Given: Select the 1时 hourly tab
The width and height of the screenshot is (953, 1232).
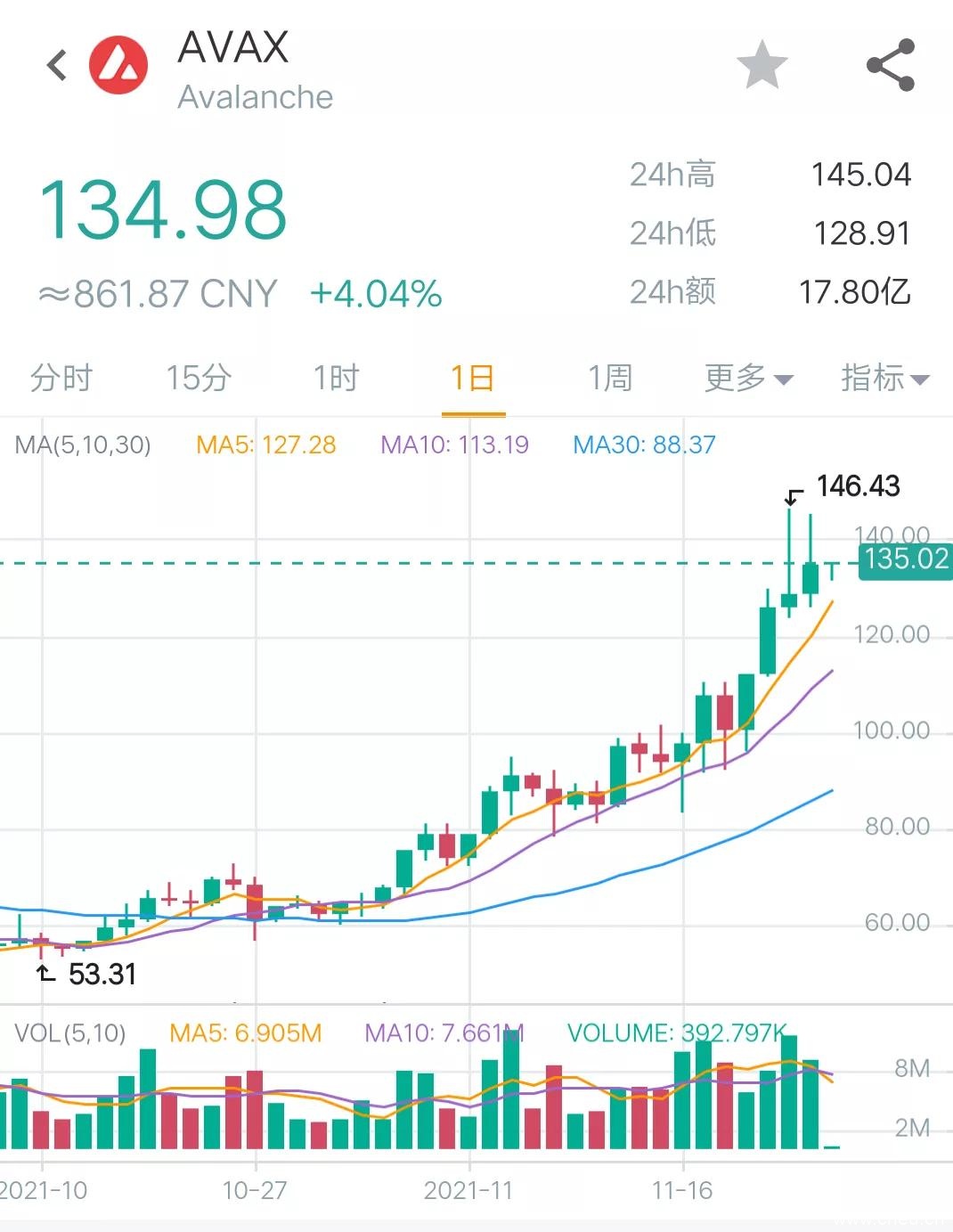Looking at the screenshot, I should (335, 378).
